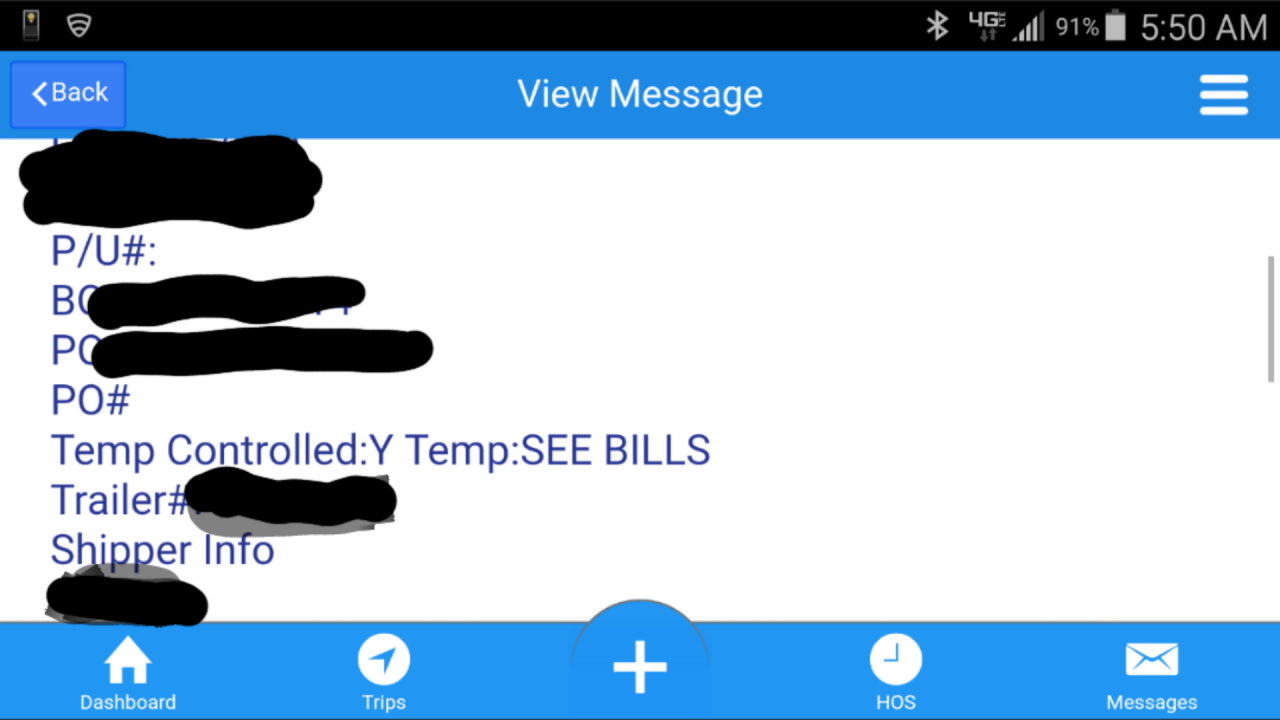The width and height of the screenshot is (1280, 720).
Task: Go back from View Message
Action: pos(68,94)
